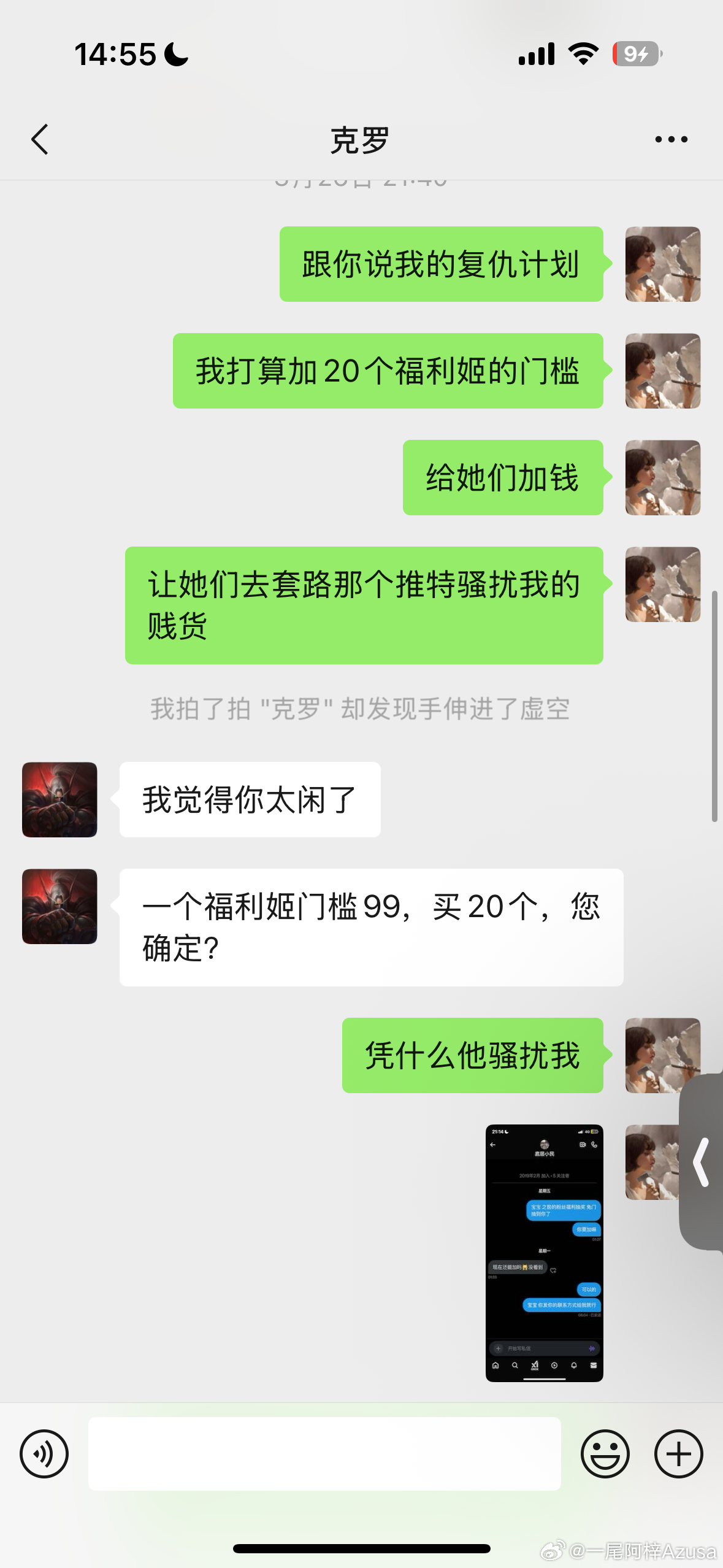
Task: Open 克罗's avatar next to 我觉得你太闲了
Action: [59, 799]
